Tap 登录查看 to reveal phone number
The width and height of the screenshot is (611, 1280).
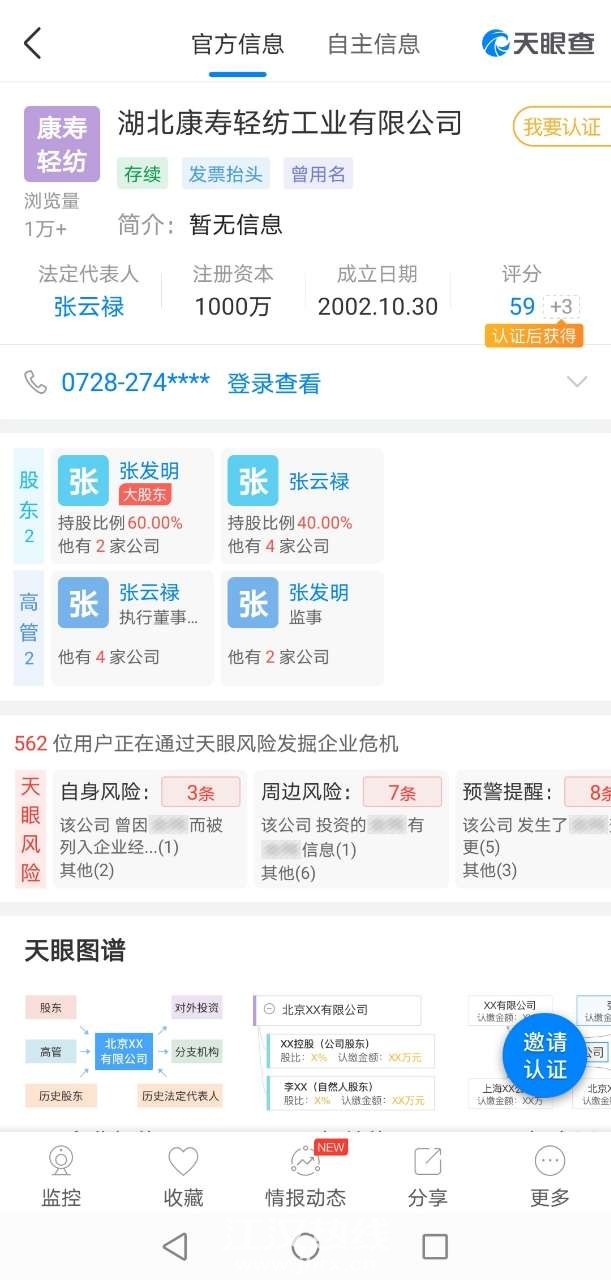click(x=273, y=383)
